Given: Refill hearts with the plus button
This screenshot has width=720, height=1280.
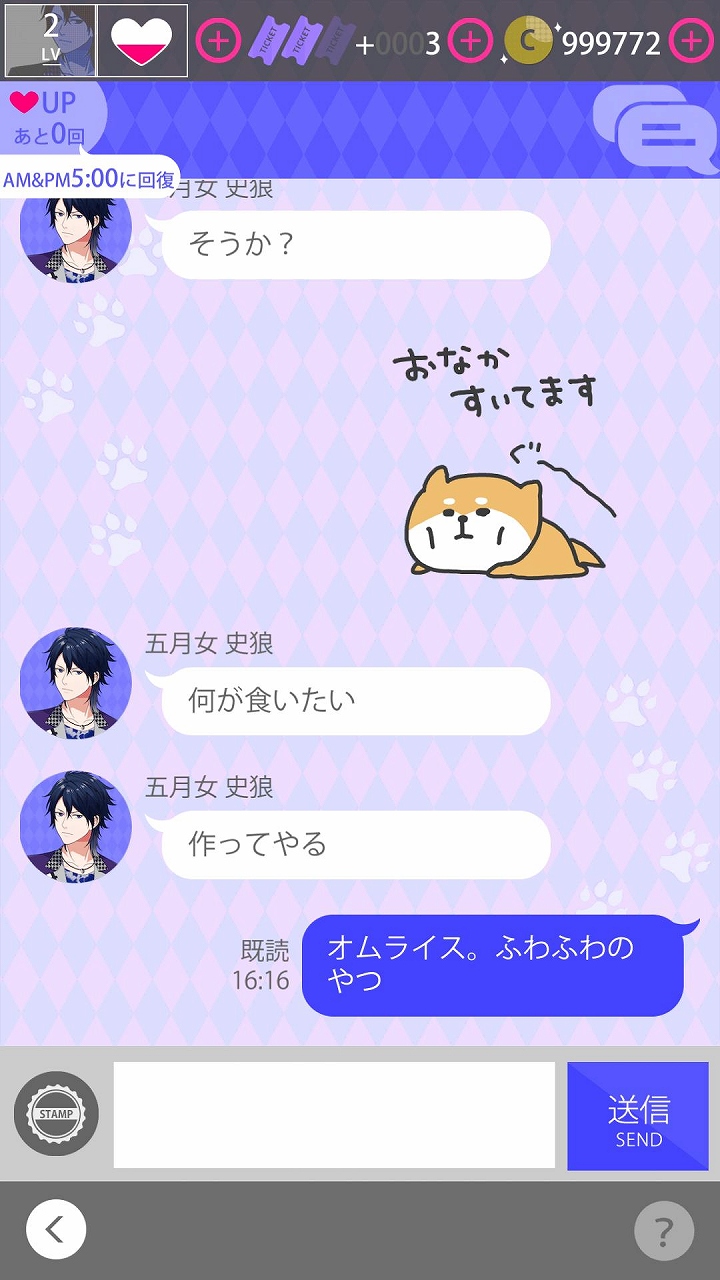Looking at the screenshot, I should pos(218,41).
